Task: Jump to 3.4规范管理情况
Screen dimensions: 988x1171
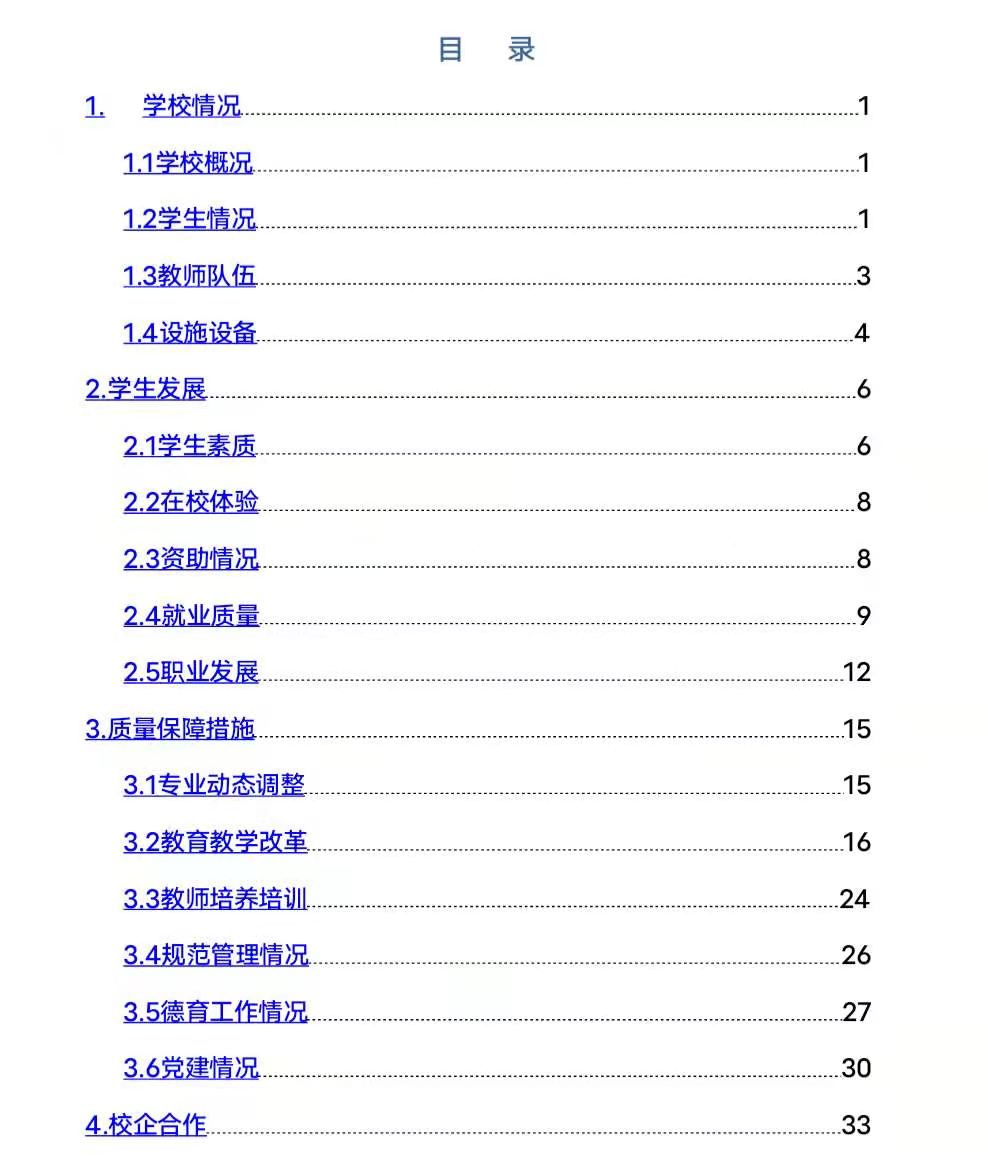Action: pos(216,956)
